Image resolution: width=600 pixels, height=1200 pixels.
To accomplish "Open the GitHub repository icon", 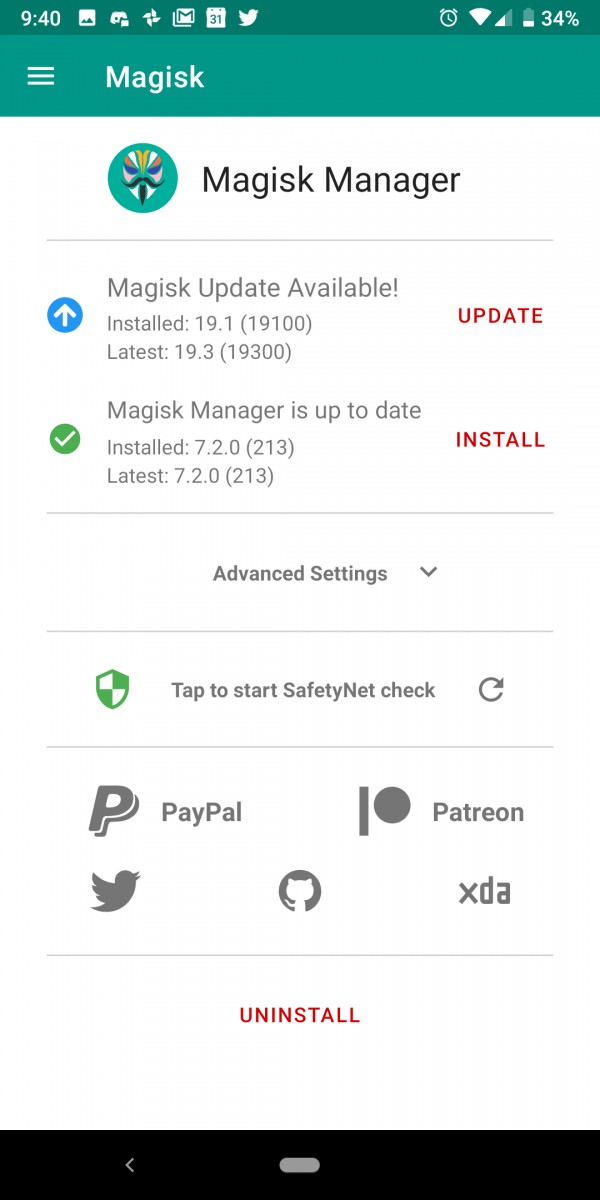I will 300,891.
